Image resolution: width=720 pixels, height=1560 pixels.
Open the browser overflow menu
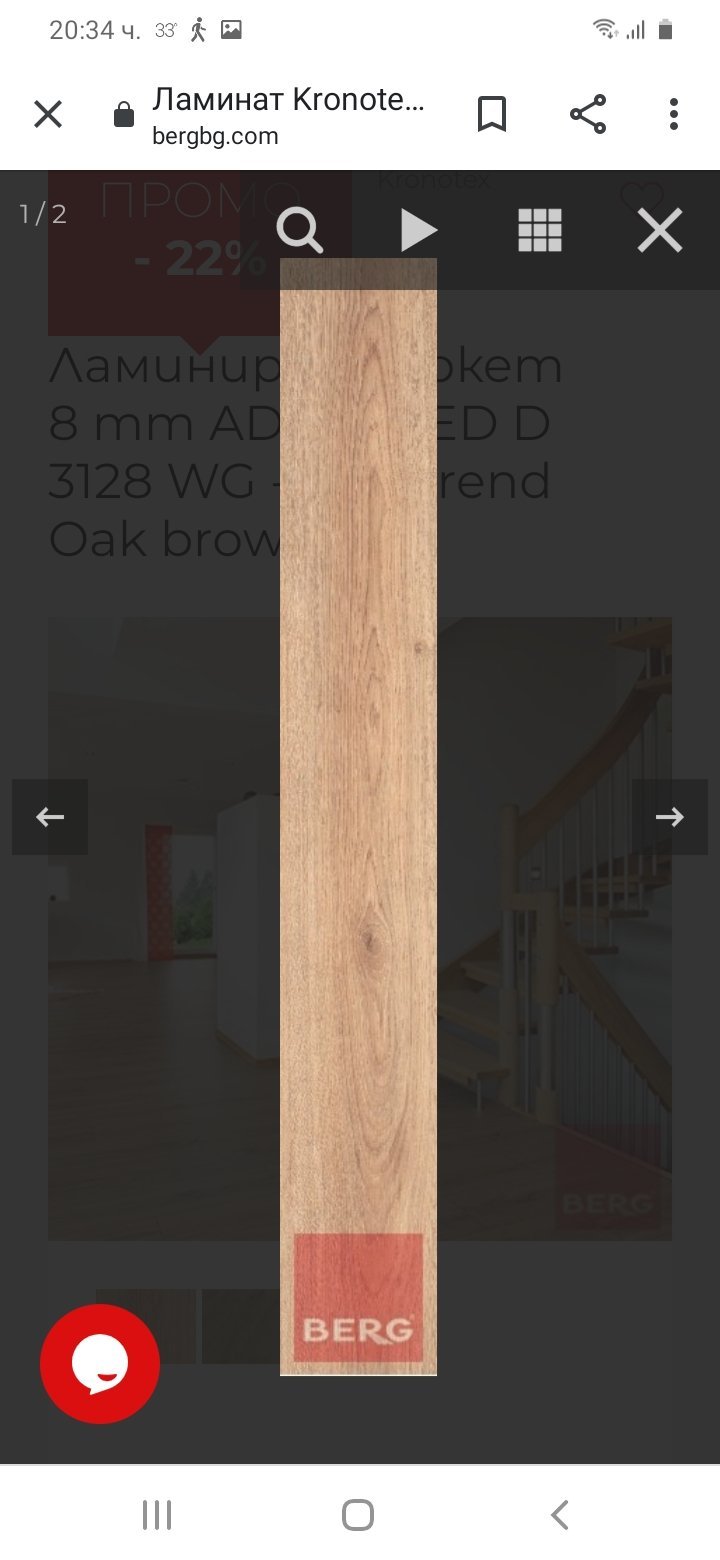(x=674, y=115)
